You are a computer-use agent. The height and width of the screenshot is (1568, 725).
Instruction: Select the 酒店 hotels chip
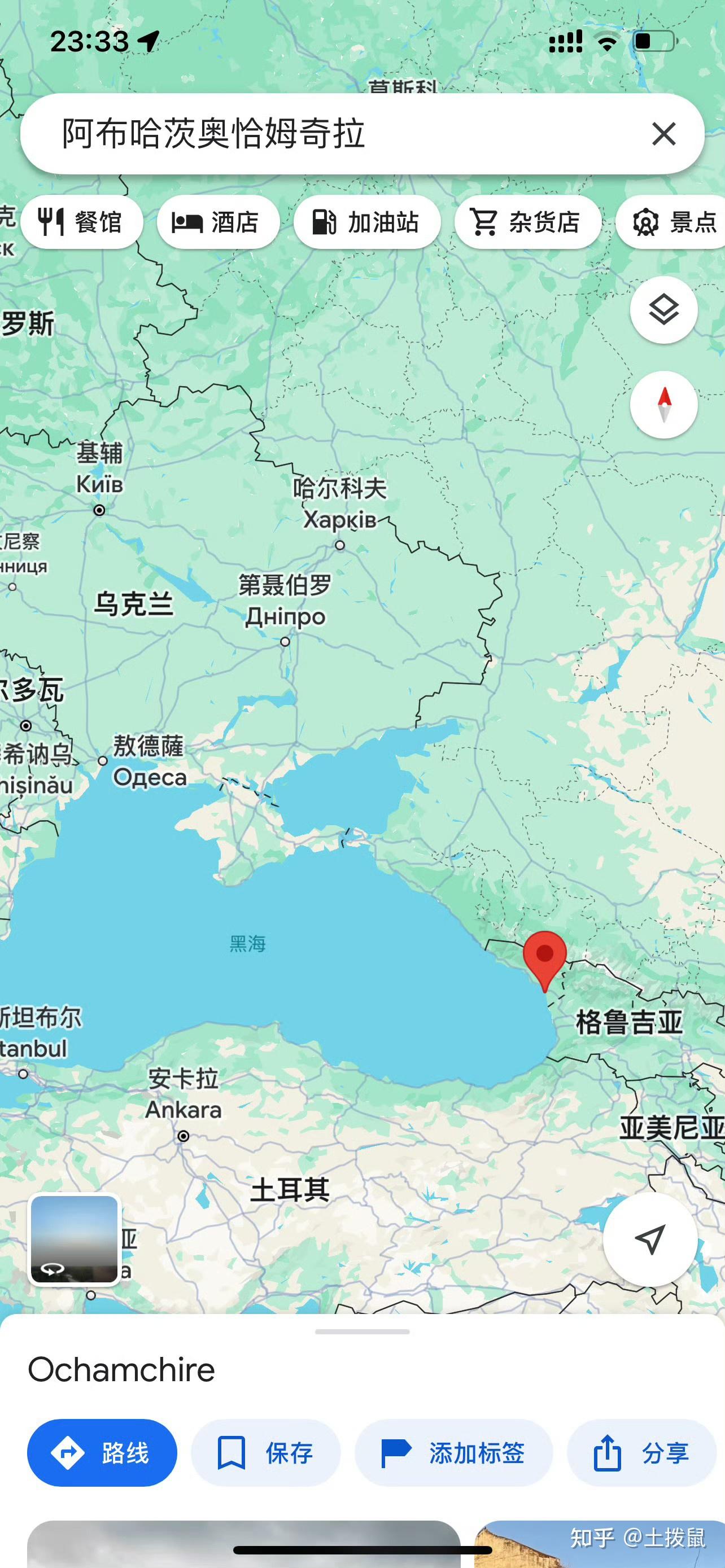click(x=218, y=222)
